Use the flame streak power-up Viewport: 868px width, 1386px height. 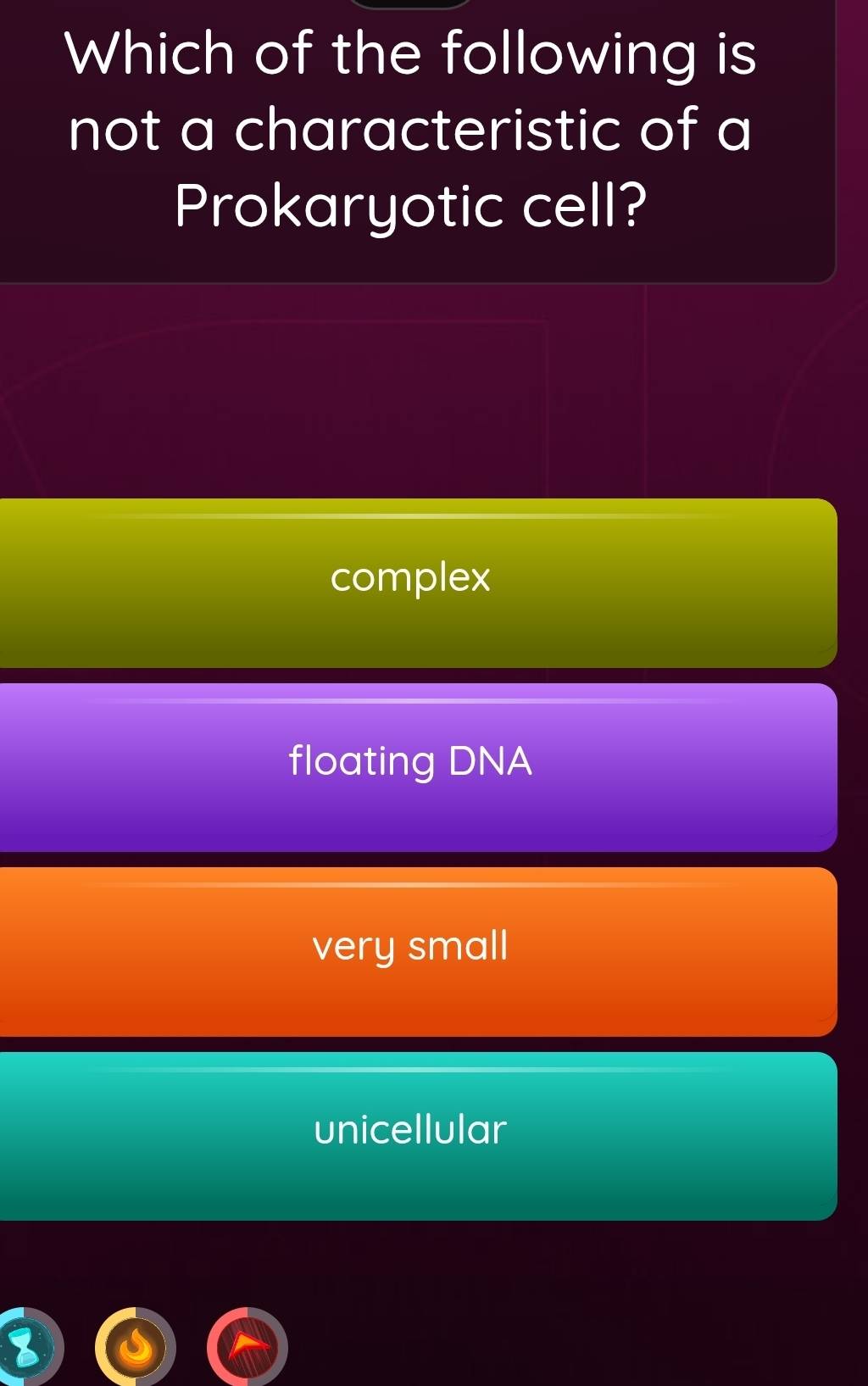tap(136, 1347)
